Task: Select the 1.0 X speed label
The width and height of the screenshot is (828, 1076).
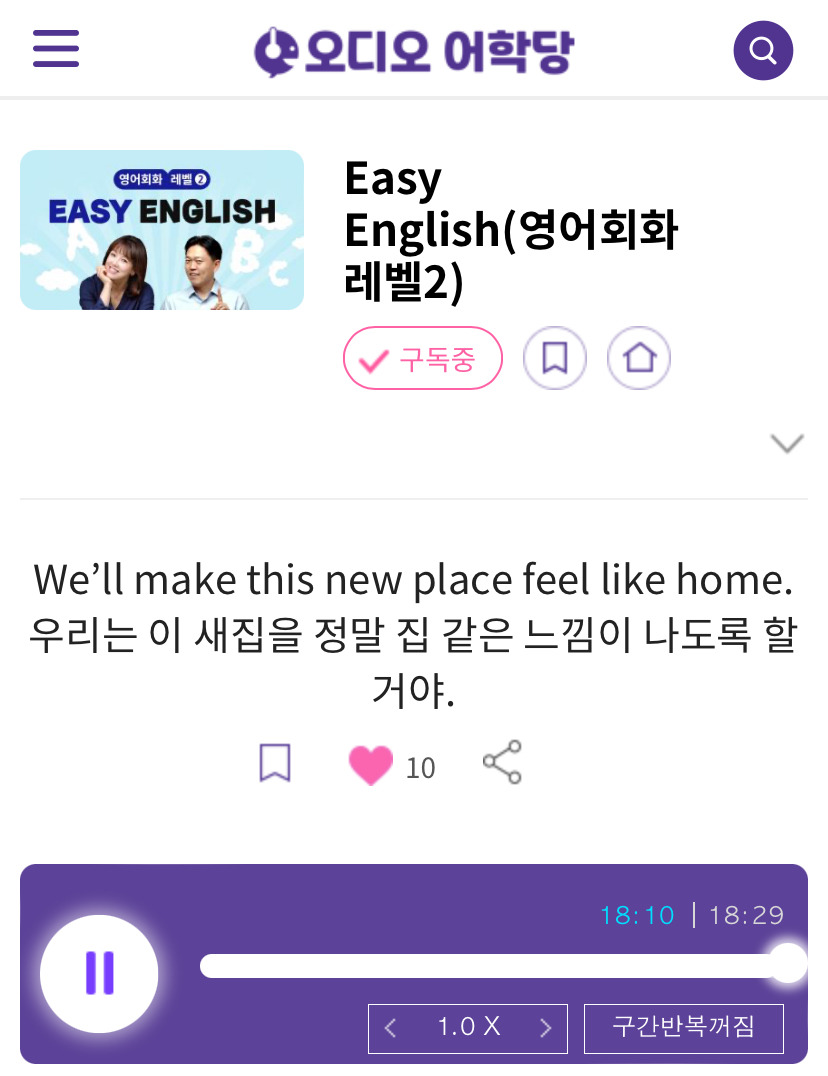Action: [x=466, y=1028]
